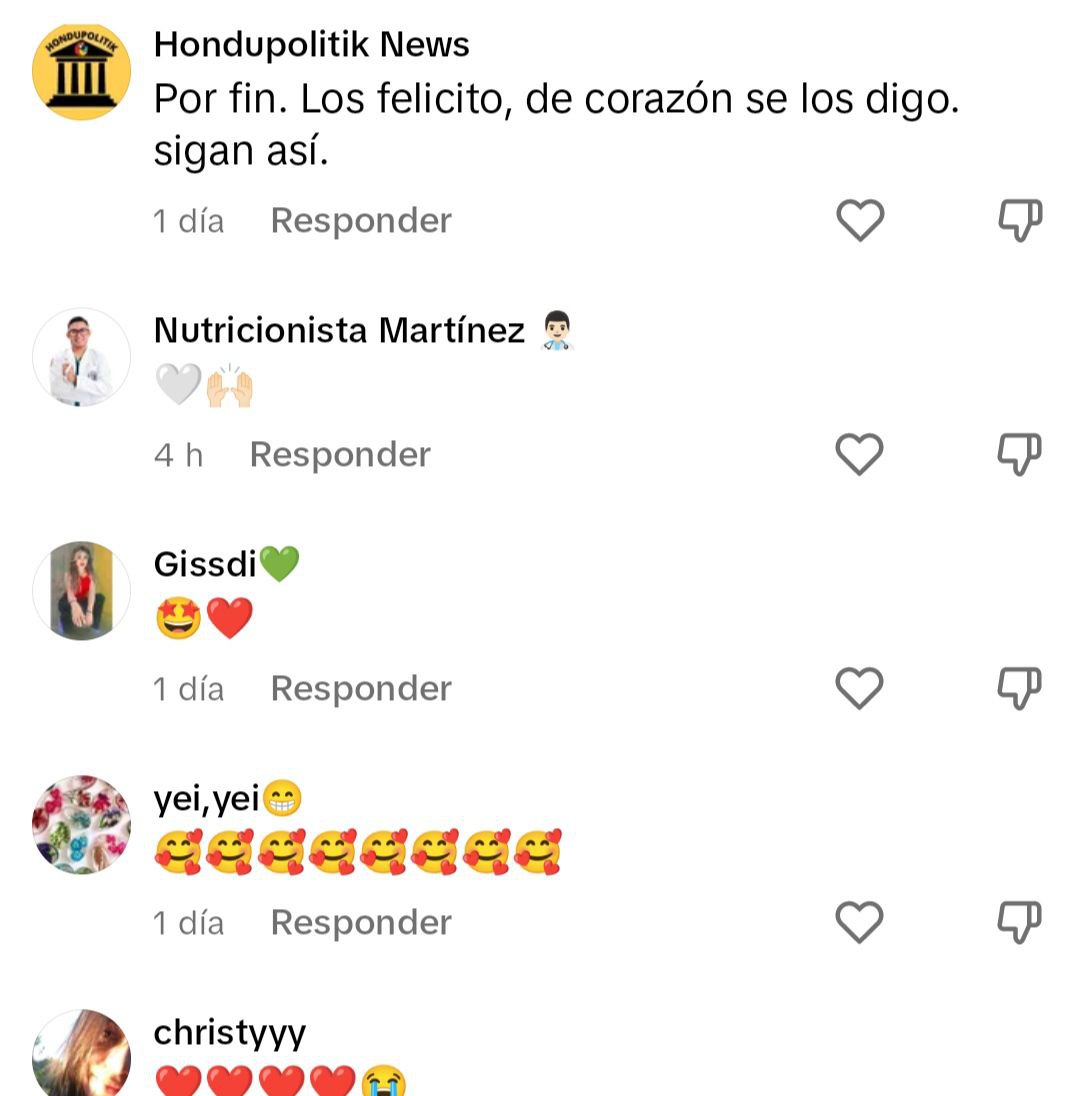Tap the heart icon on Nutricionista Martínez's comment
Screen dimensions: 1080x1096
(858, 454)
